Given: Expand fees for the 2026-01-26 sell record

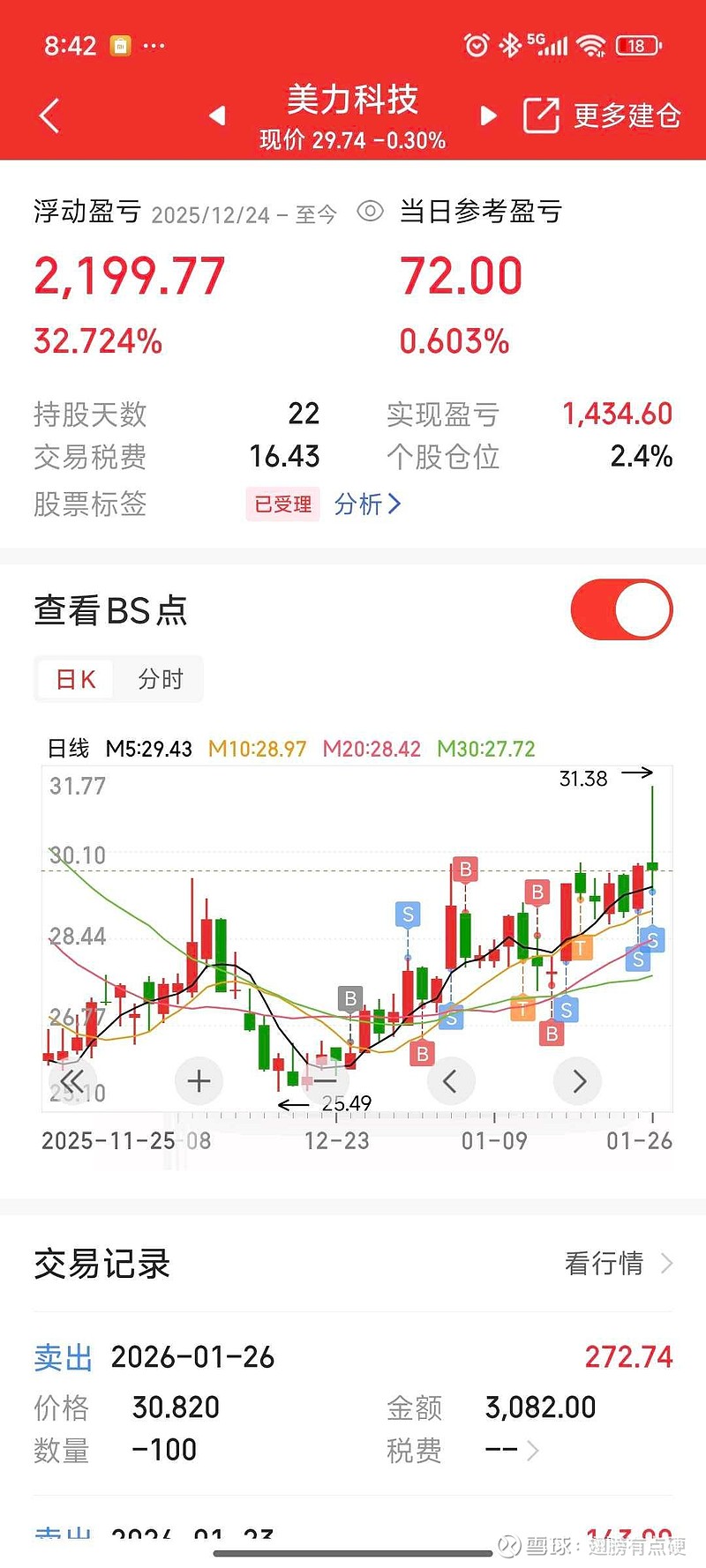Looking at the screenshot, I should coord(531,1451).
